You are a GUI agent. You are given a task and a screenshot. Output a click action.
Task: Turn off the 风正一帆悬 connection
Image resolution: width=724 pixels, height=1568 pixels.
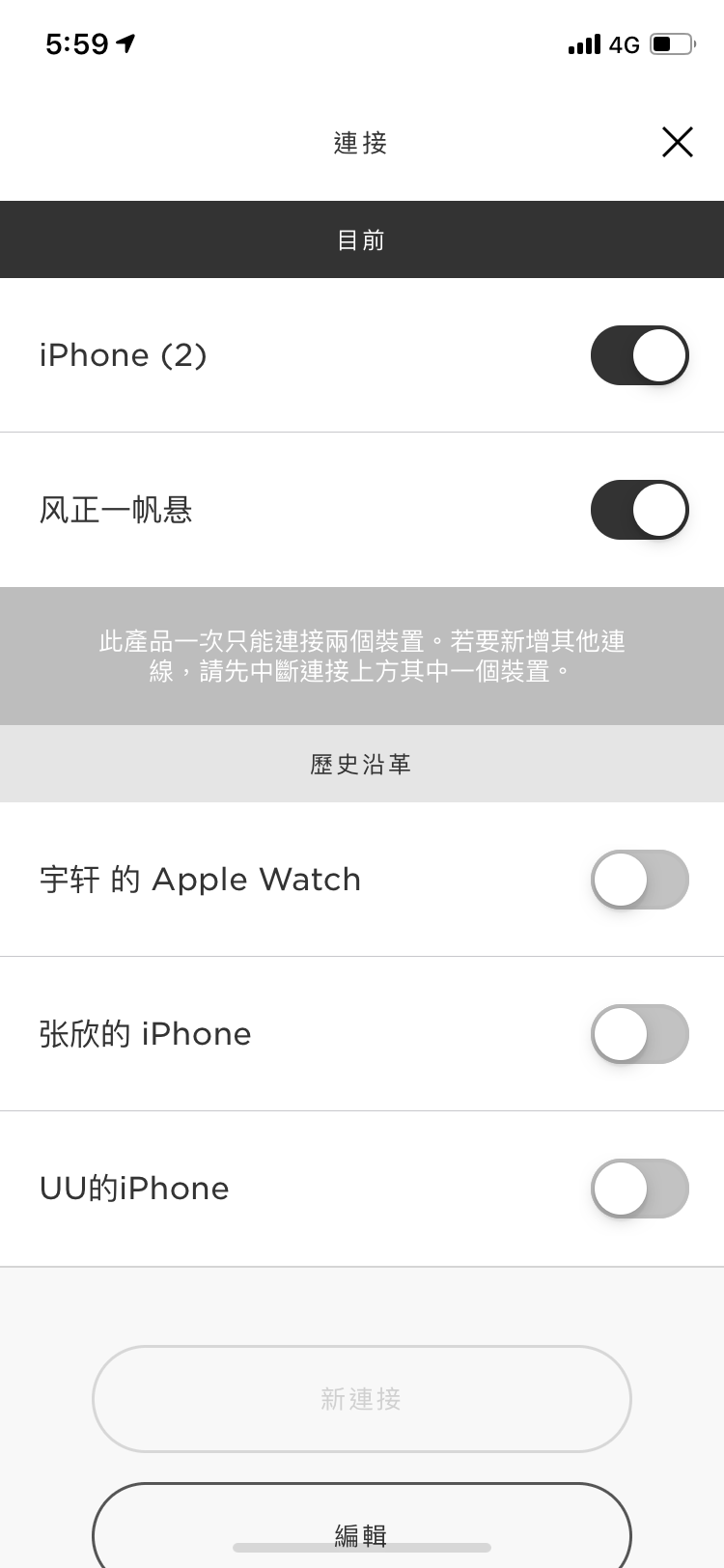point(639,510)
